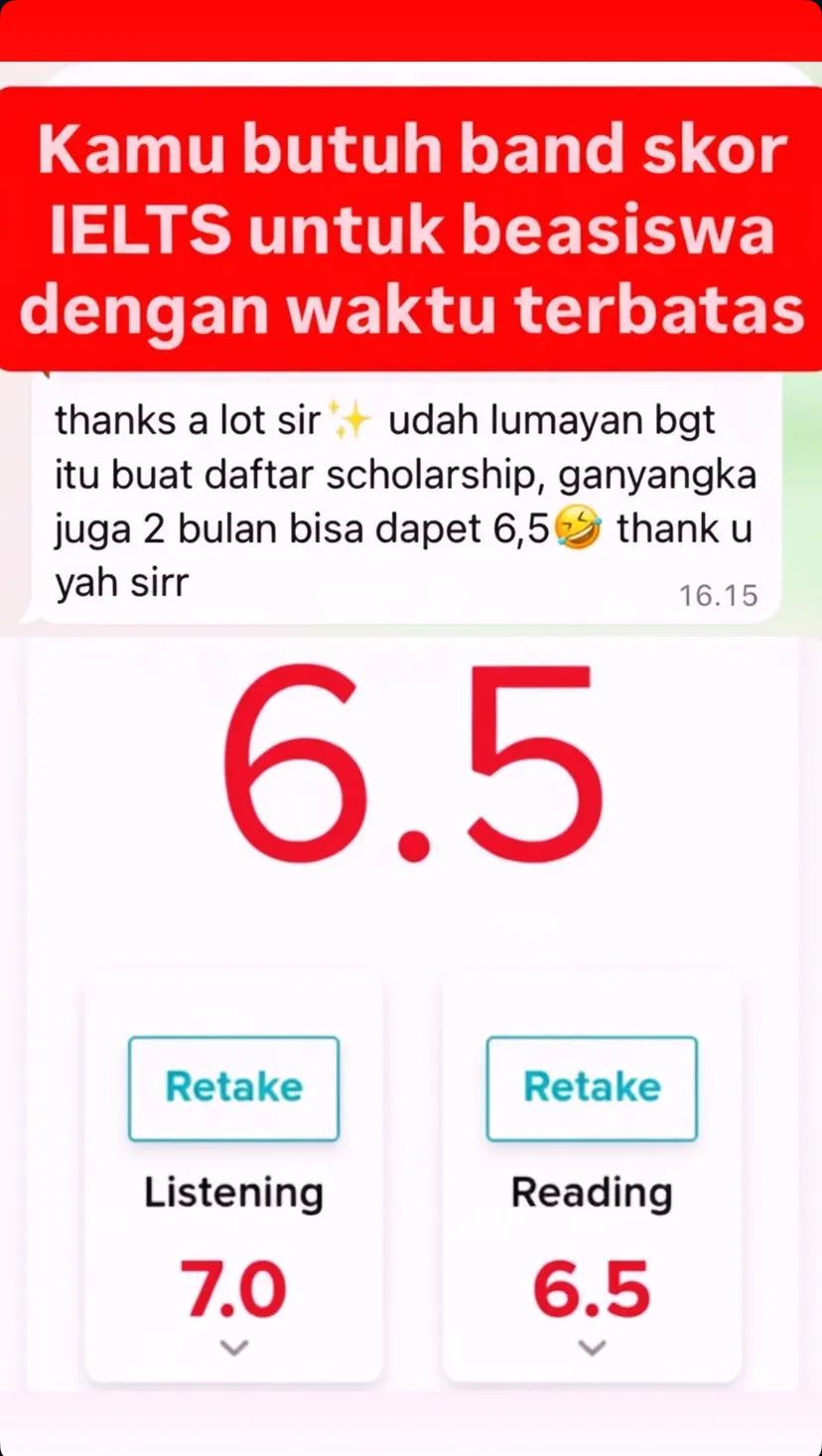
Task: Expand the chevron under the Reading score
Action: point(591,1349)
